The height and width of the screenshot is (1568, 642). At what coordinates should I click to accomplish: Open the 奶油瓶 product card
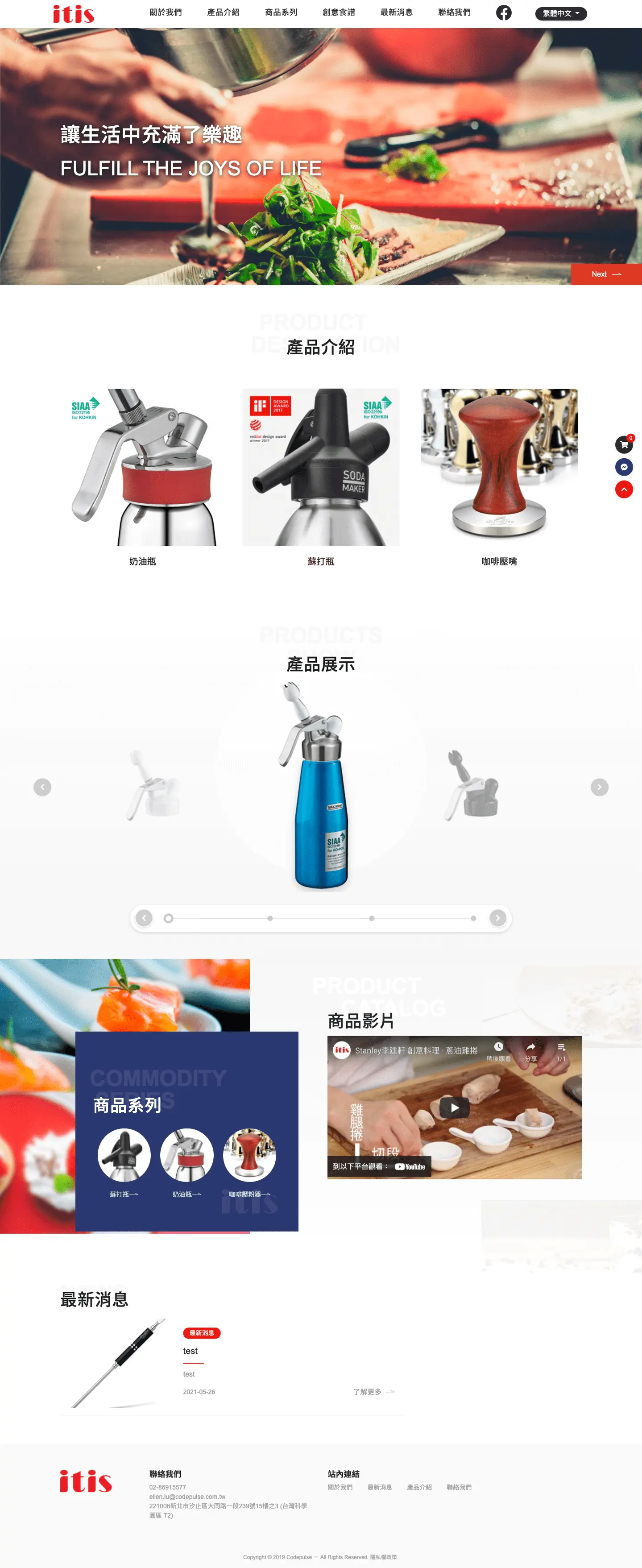tap(142, 468)
